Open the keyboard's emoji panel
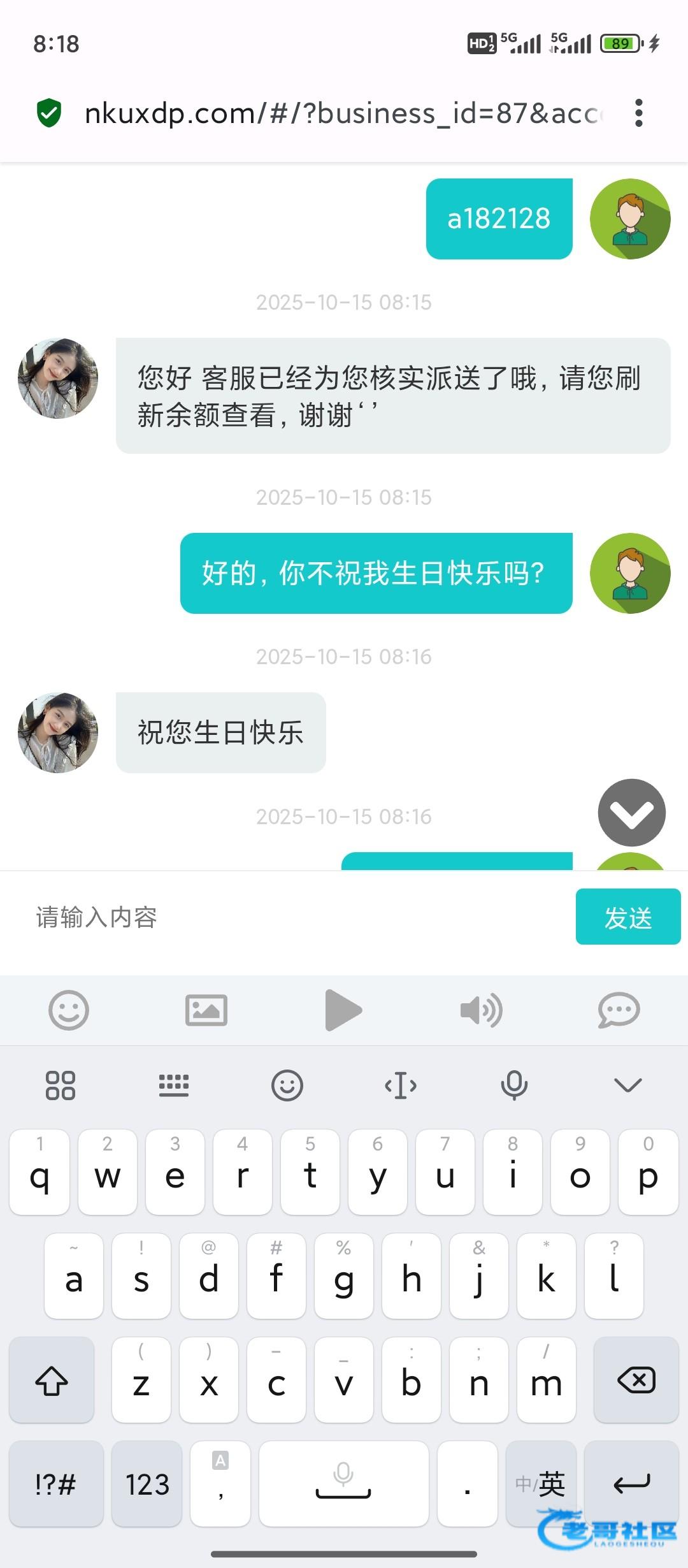This screenshot has height=1568, width=688. coord(287,1085)
